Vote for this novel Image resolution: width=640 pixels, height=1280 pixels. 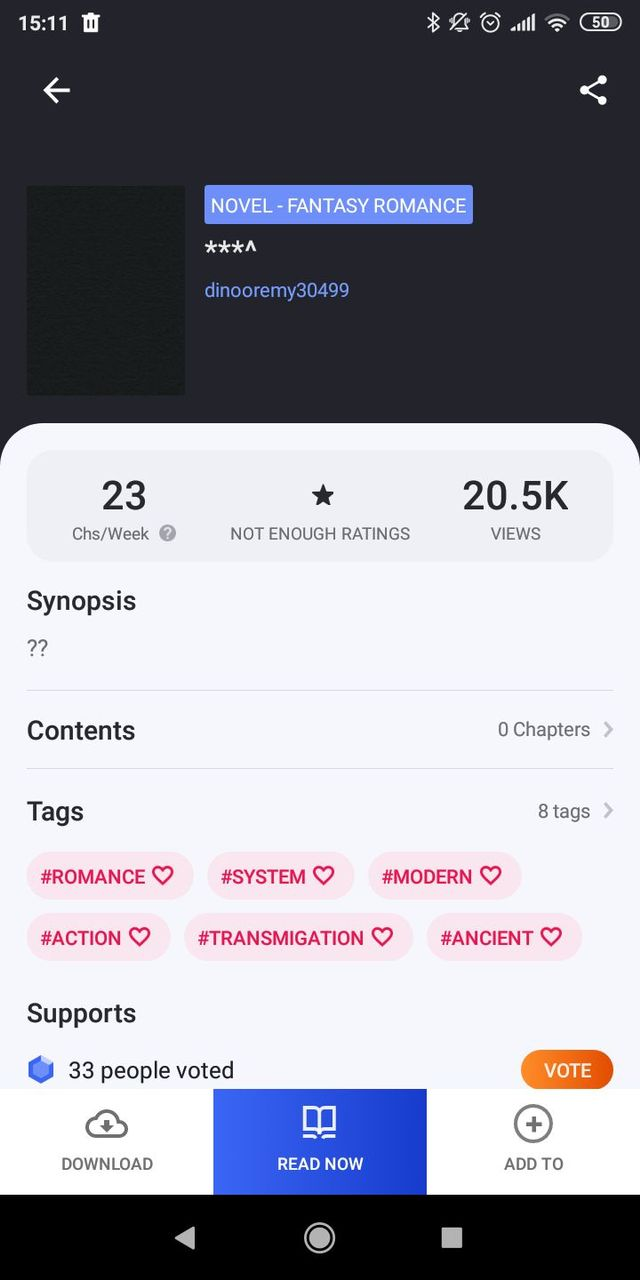click(x=566, y=1070)
